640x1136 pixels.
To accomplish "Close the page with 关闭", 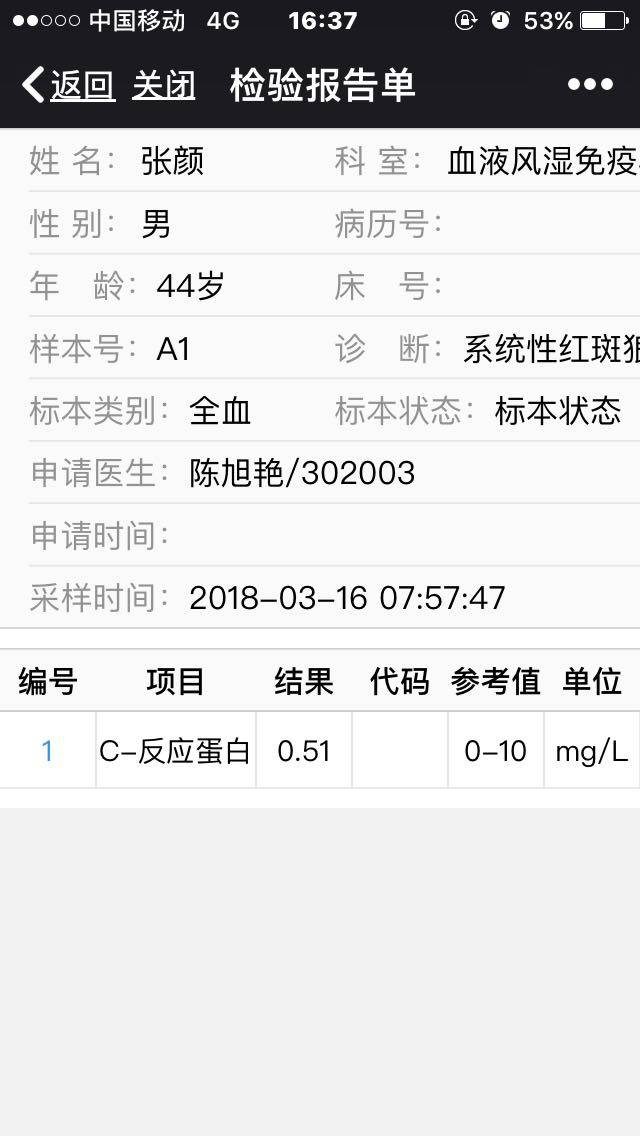I will [164, 86].
